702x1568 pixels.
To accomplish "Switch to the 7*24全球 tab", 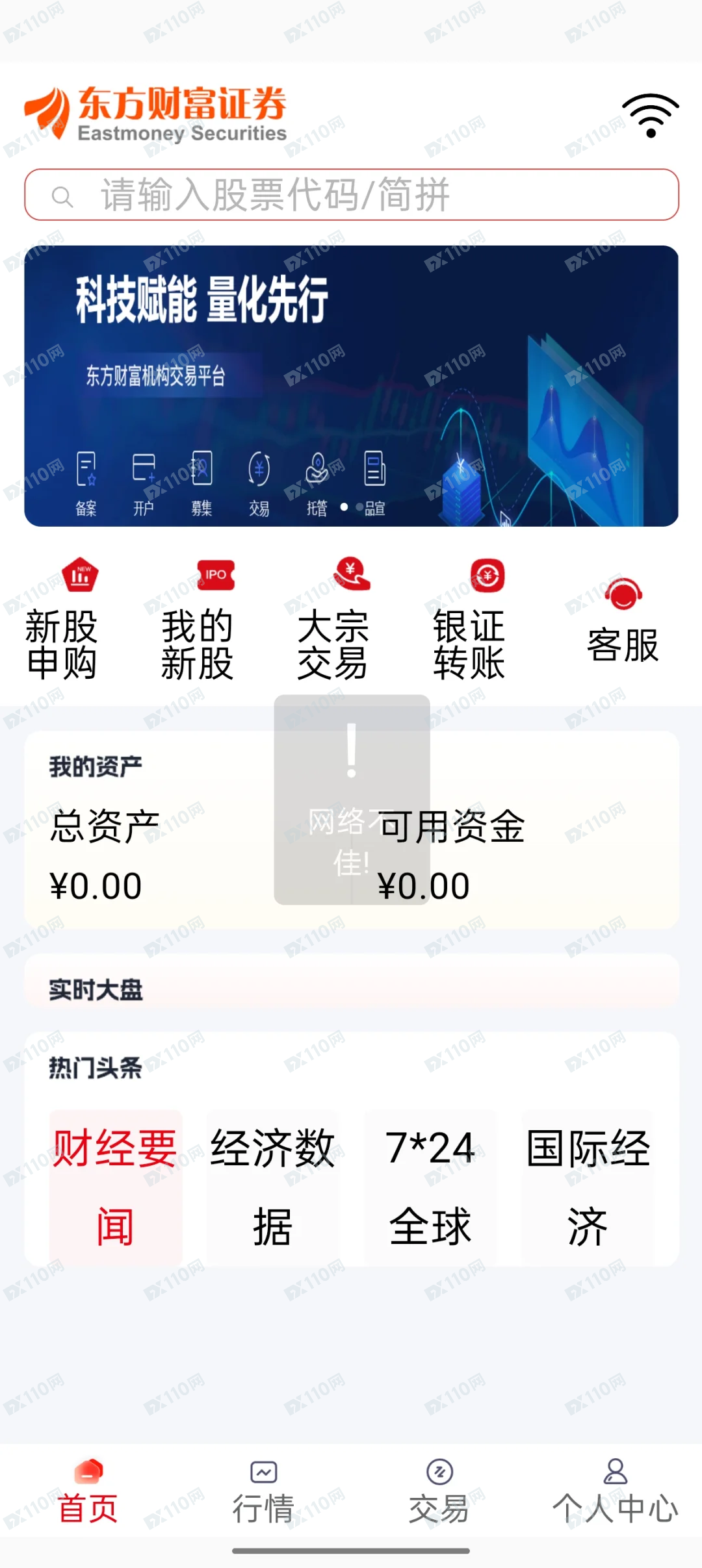I will tap(430, 1187).
